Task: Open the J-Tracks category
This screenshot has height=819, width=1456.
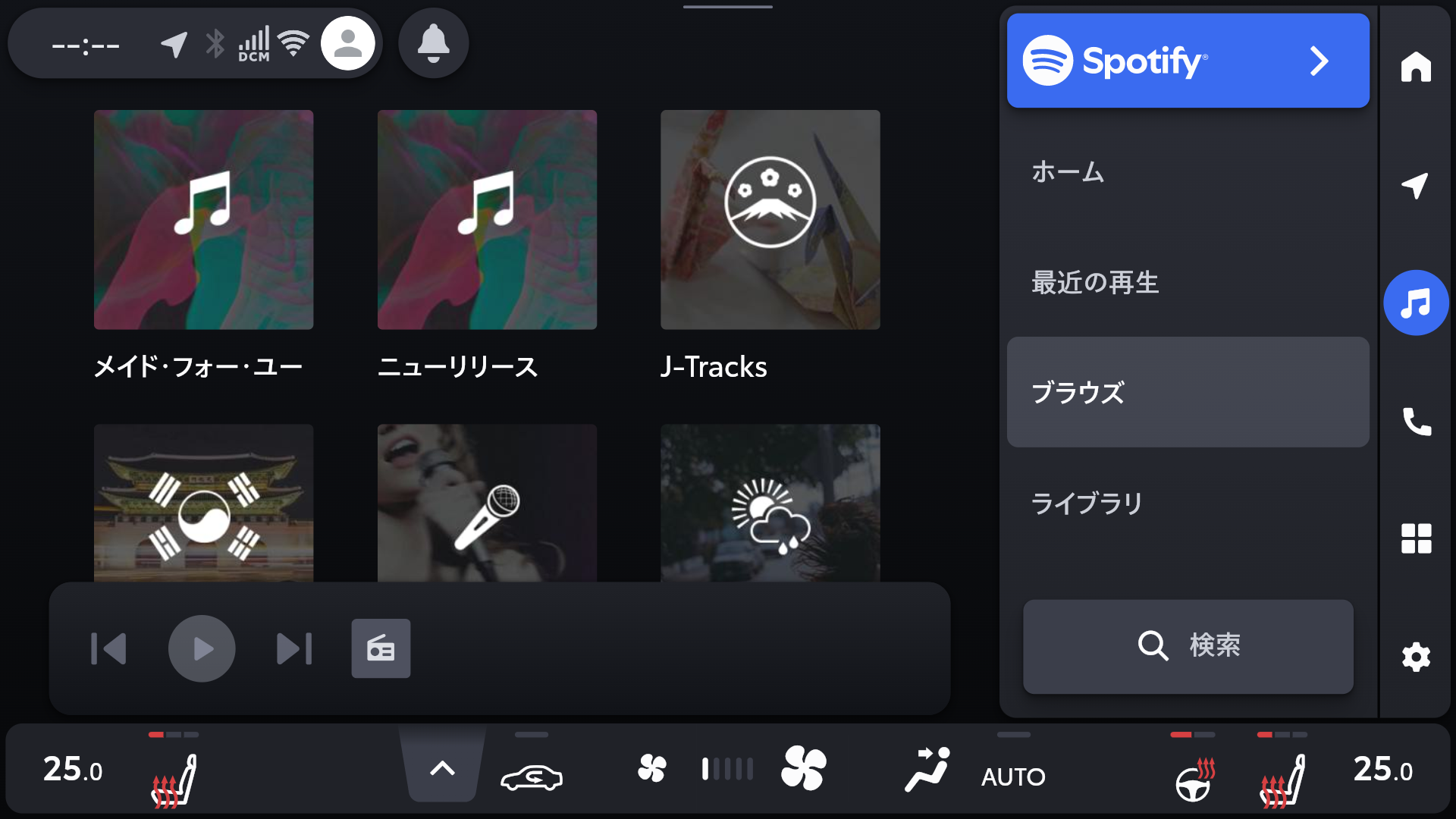Action: 770,220
